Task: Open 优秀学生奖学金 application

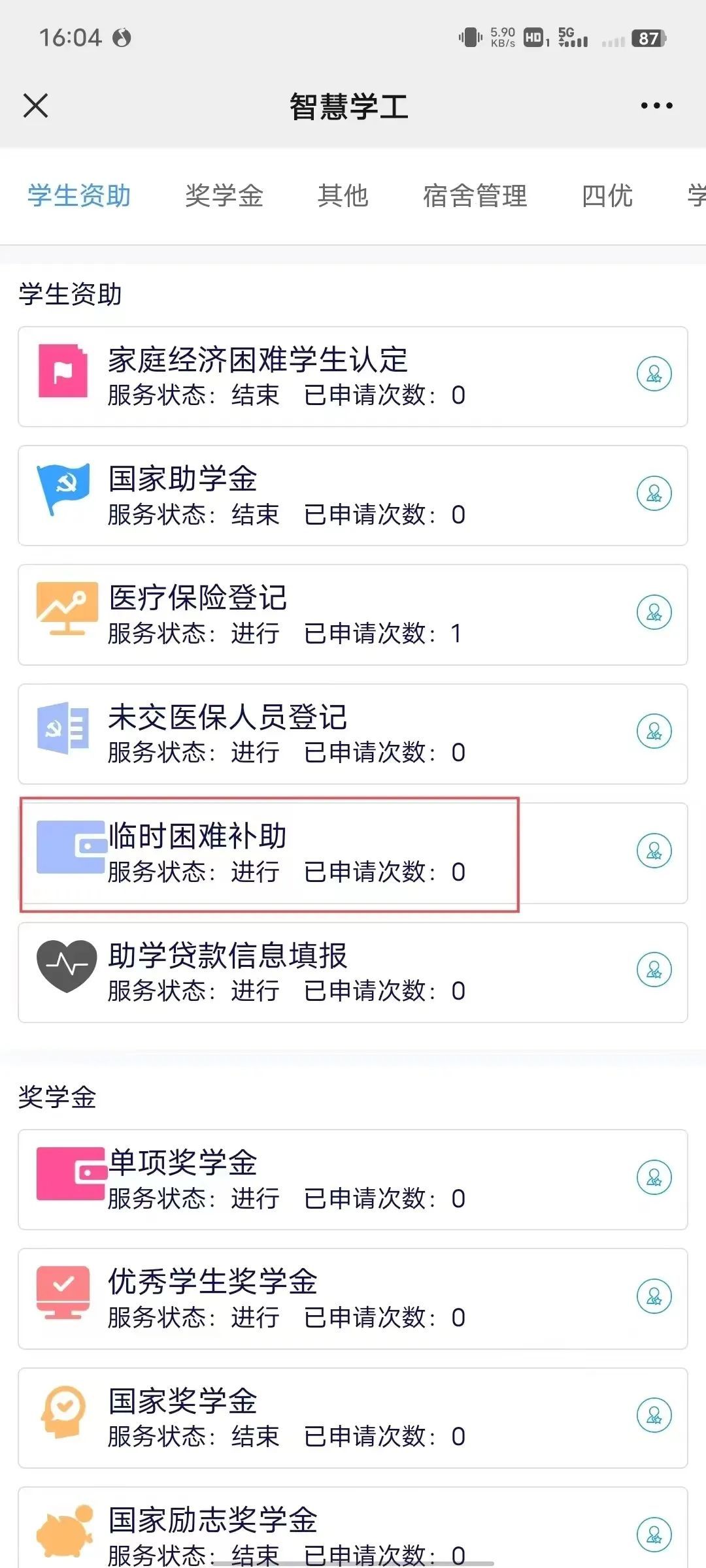Action: pyautogui.click(x=353, y=1299)
